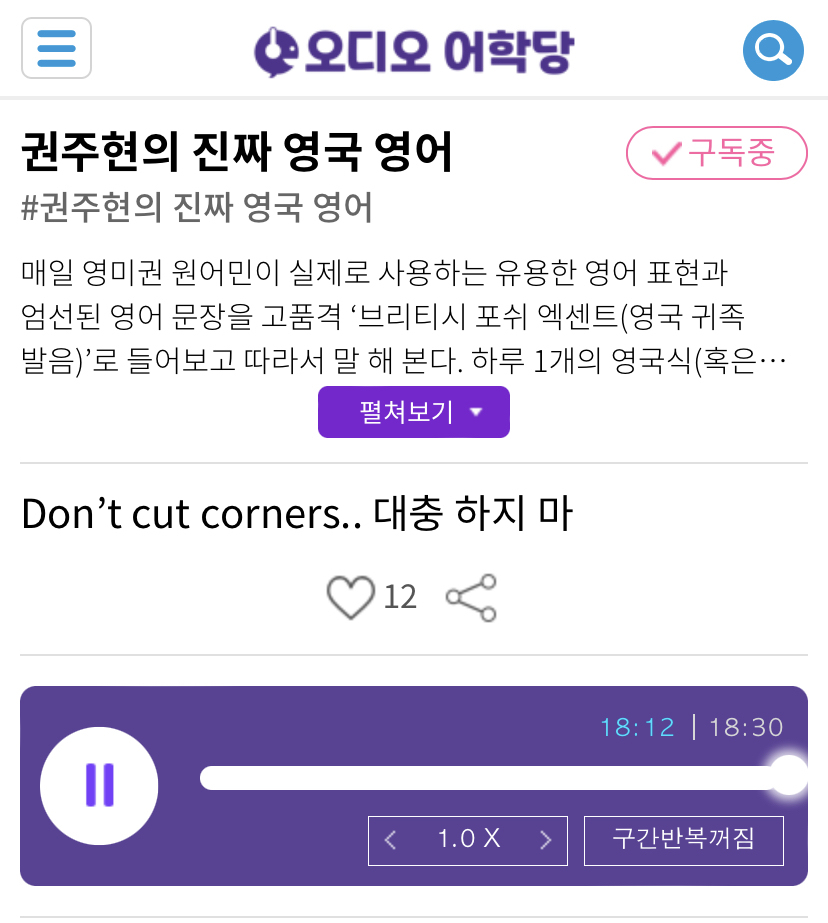Image resolution: width=828 pixels, height=923 pixels.
Task: Increase playback speed with right arrow
Action: point(546,841)
